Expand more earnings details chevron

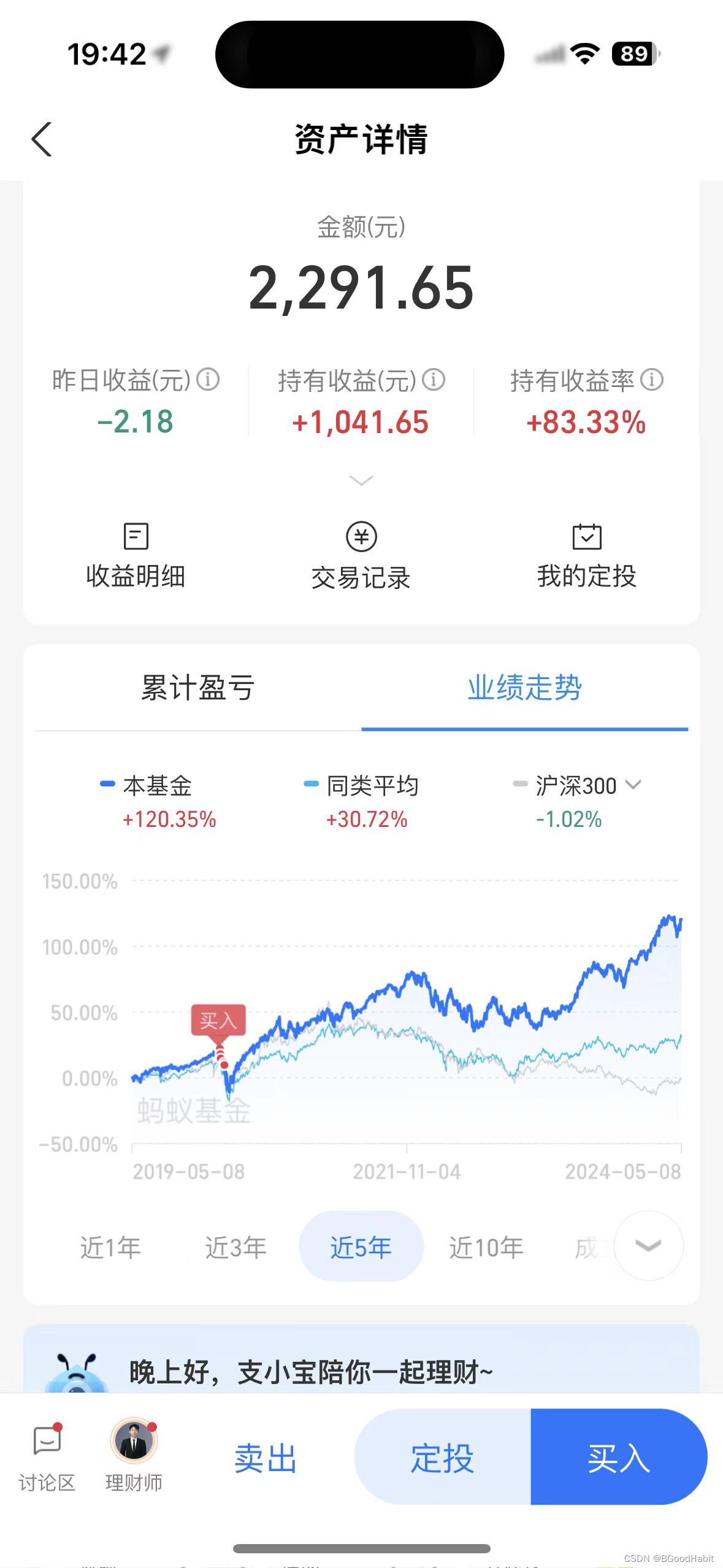[x=361, y=480]
